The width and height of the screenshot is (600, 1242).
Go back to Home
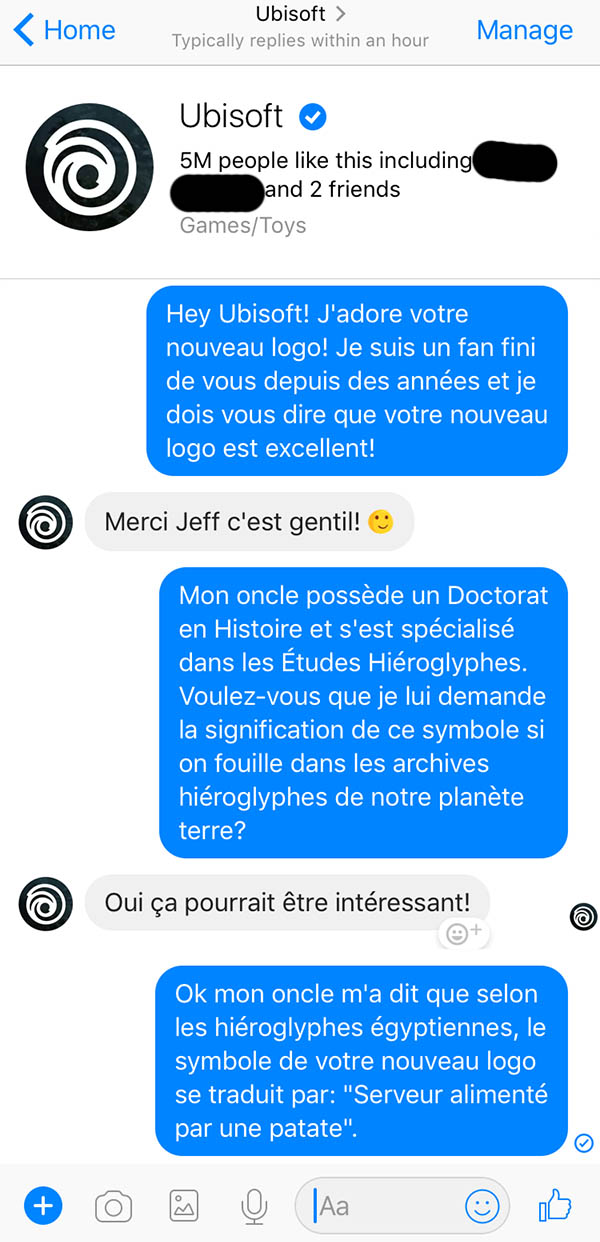point(65,30)
